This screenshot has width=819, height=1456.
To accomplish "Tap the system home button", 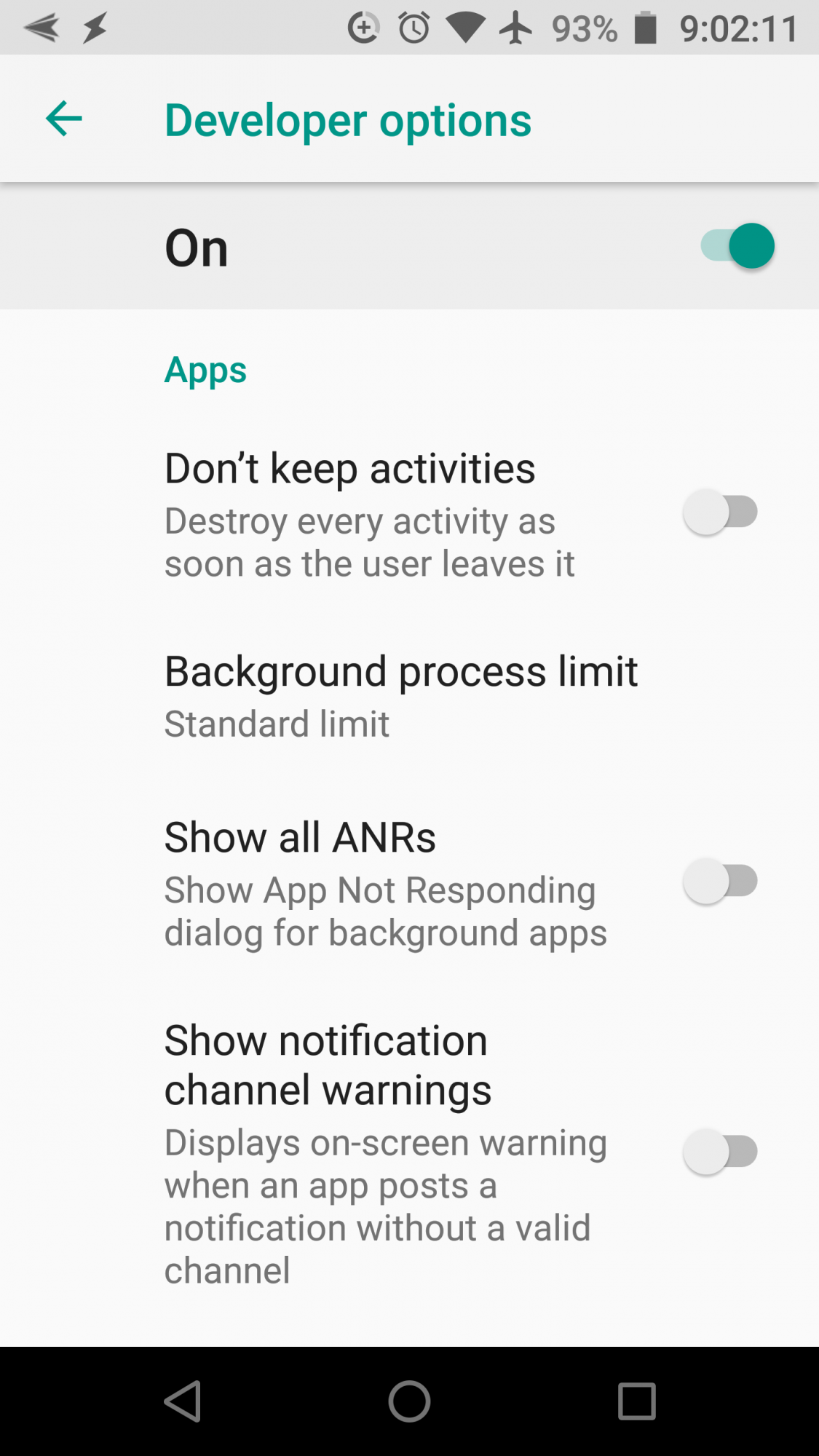I will click(x=409, y=1401).
